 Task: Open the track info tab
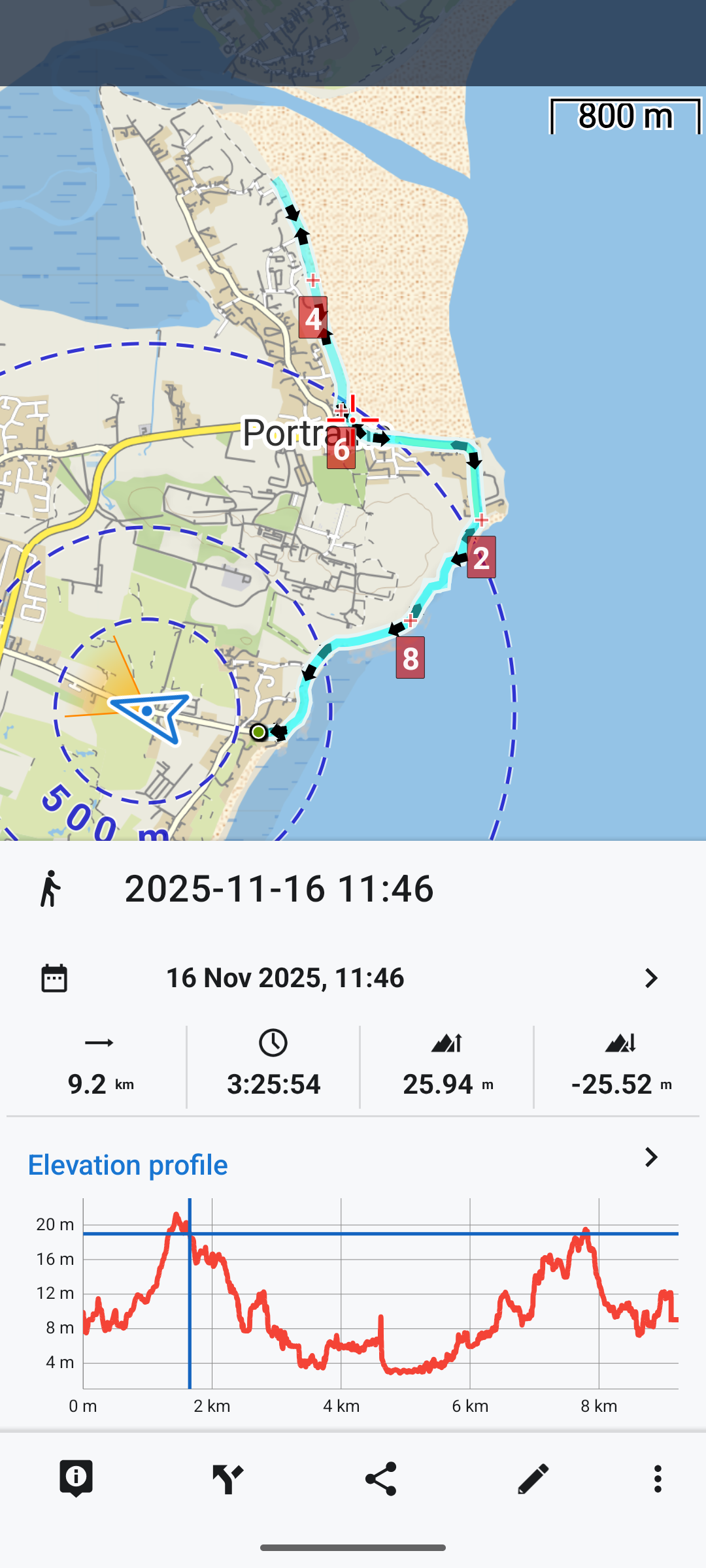click(x=76, y=1478)
